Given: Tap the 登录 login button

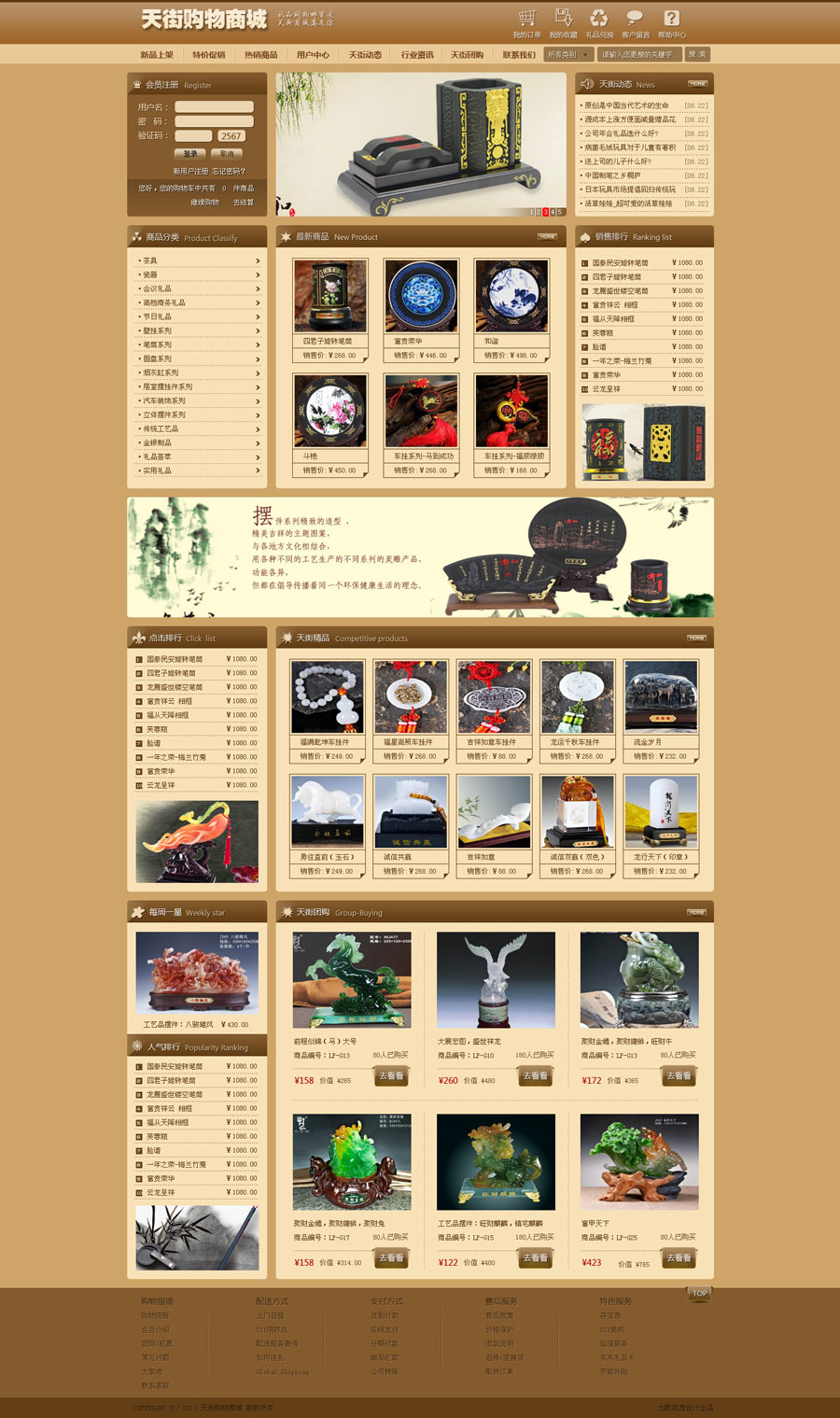Looking at the screenshot, I should click(x=189, y=153).
